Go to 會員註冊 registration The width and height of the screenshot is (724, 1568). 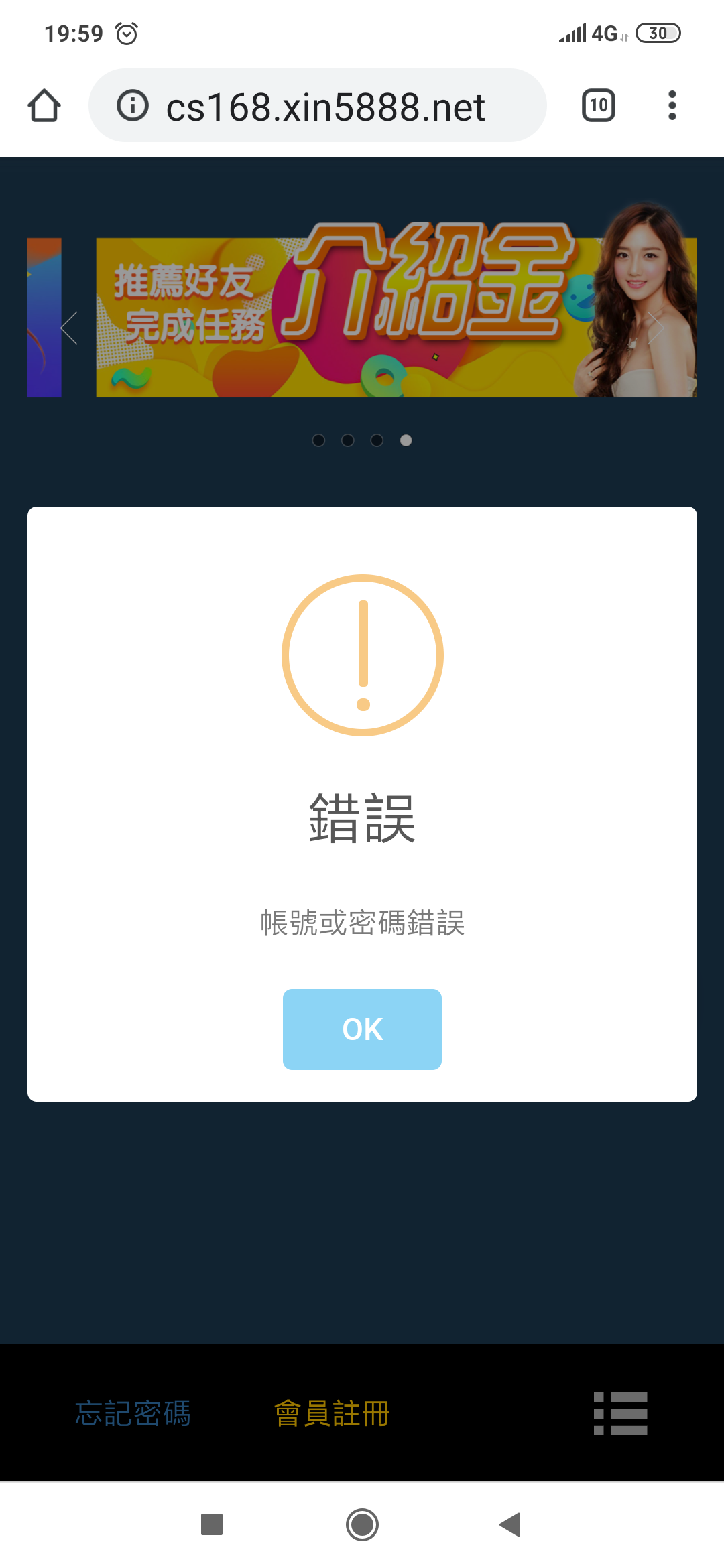[332, 1413]
